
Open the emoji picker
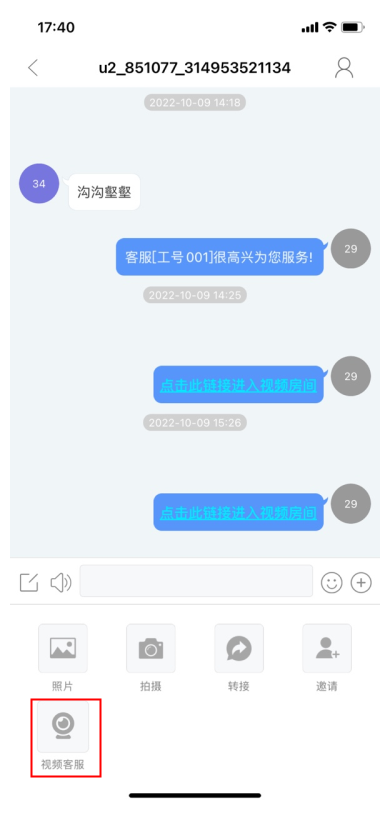[332, 583]
